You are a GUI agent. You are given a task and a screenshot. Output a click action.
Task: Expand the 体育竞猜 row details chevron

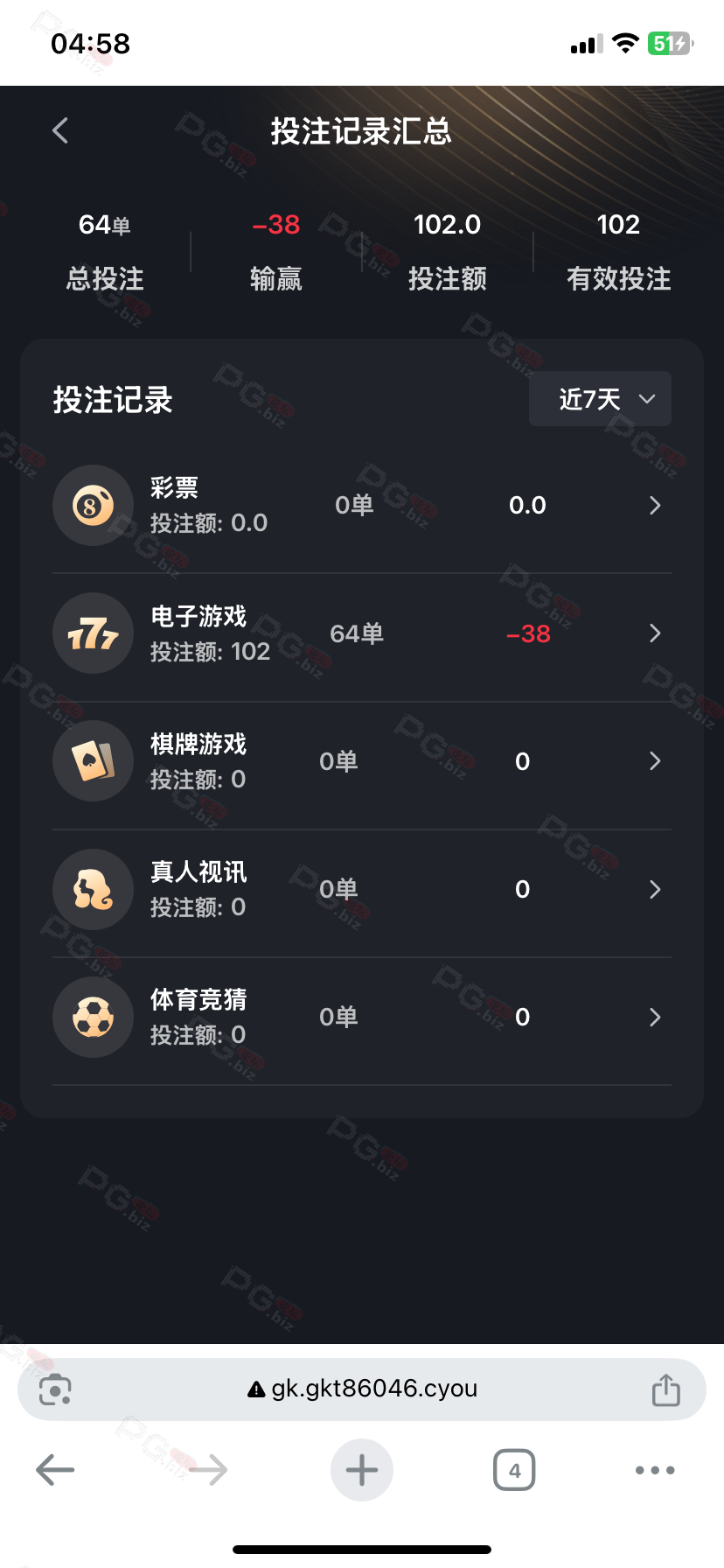pyautogui.click(x=654, y=1017)
